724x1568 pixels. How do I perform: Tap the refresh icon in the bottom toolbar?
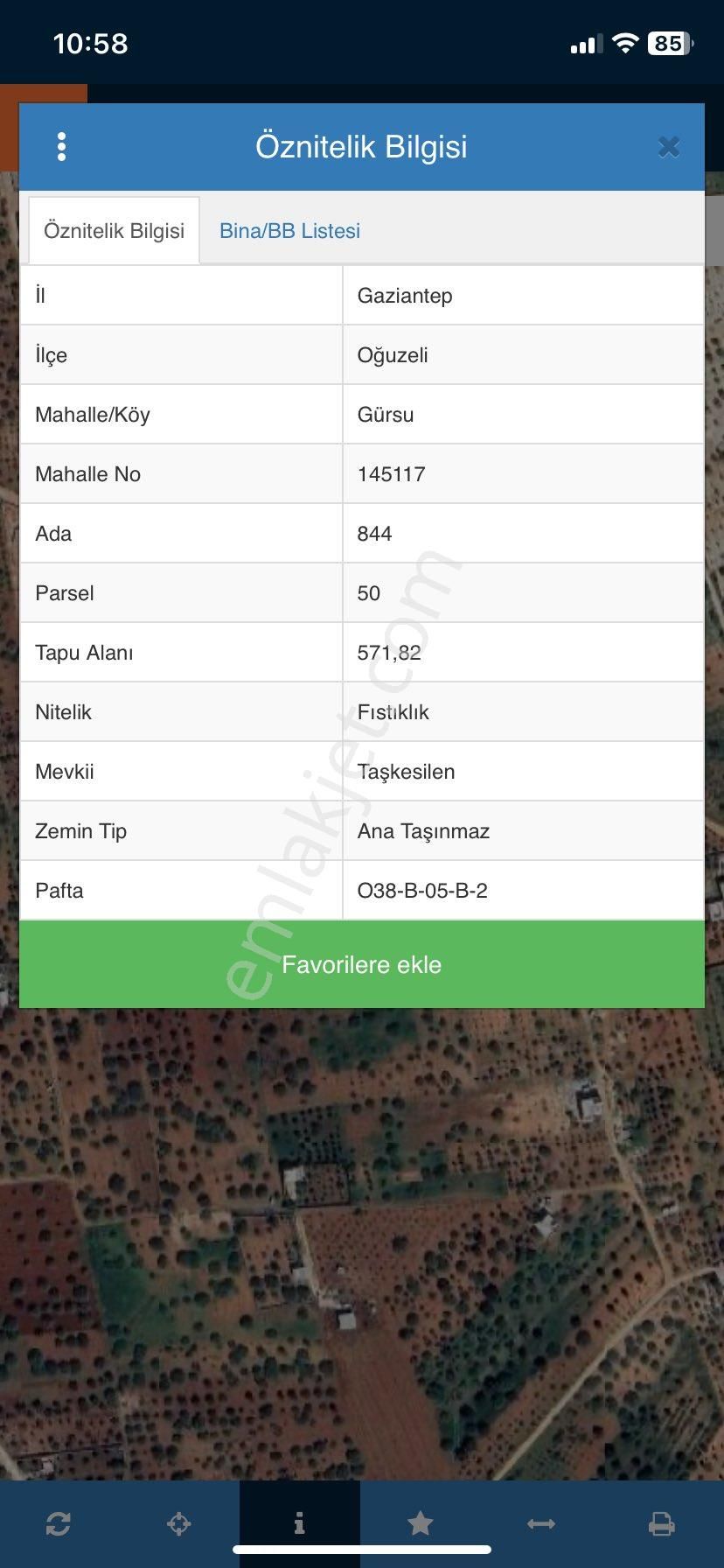point(59,1523)
